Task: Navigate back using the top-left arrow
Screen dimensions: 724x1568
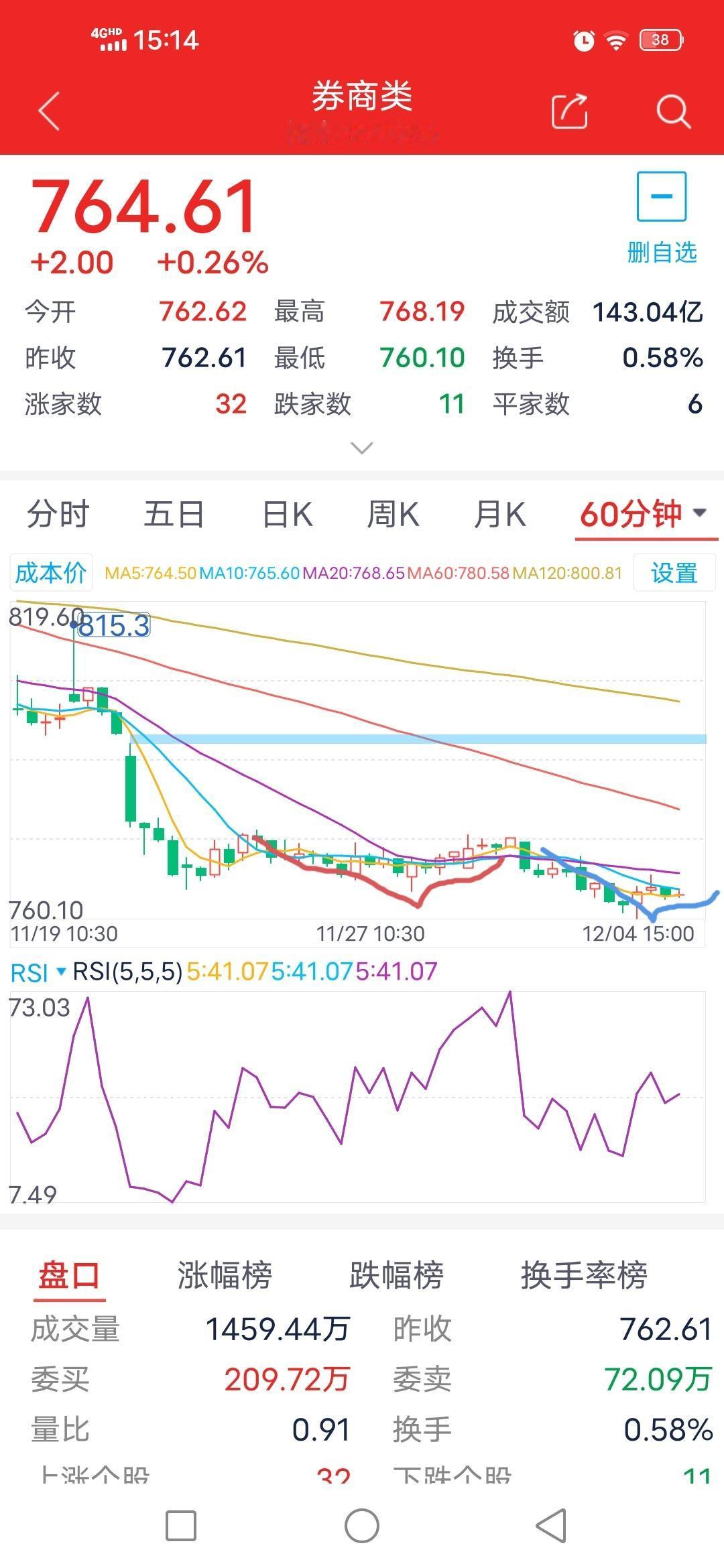Action: click(x=46, y=109)
